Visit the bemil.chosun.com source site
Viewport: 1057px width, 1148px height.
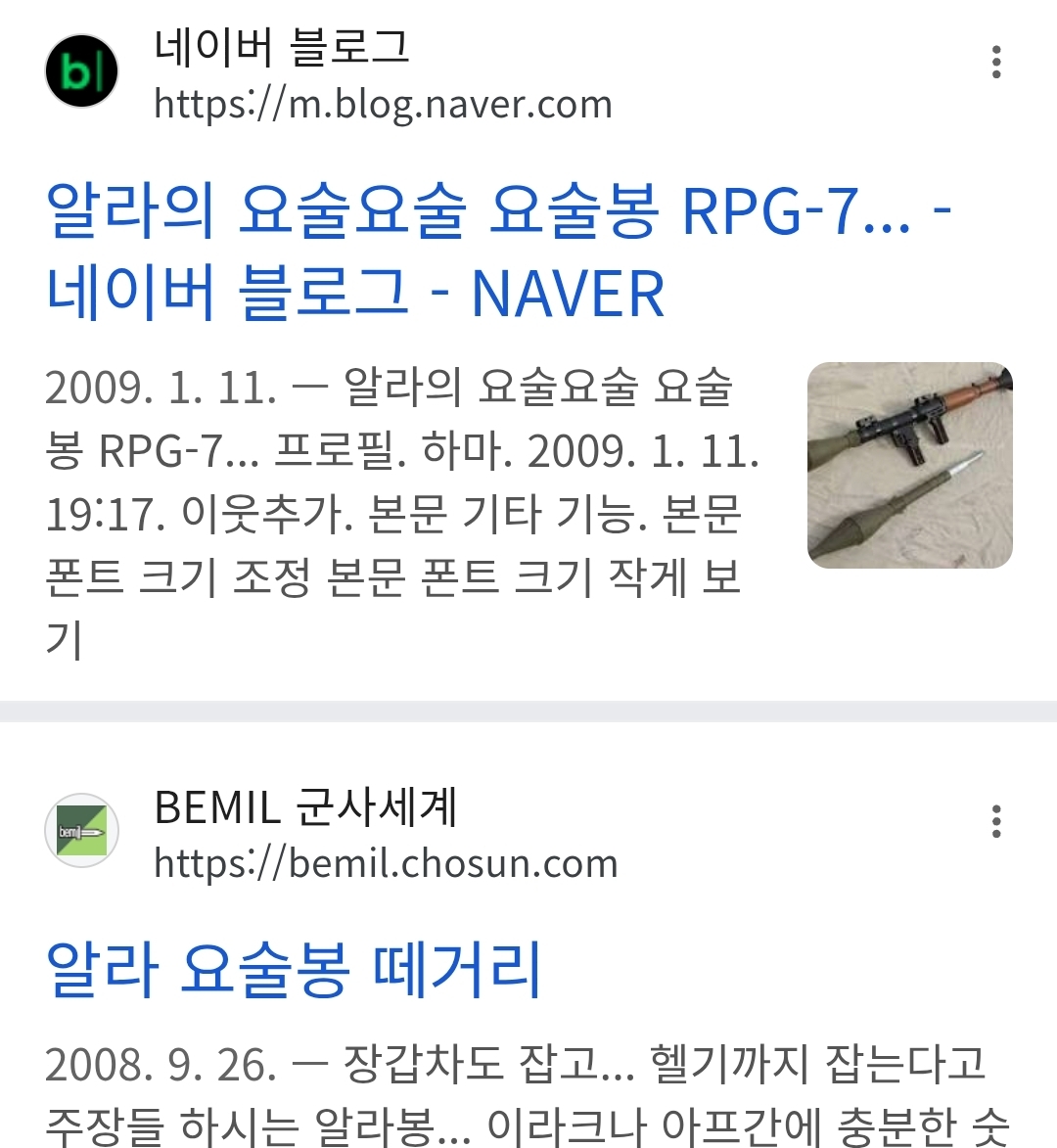coord(386,863)
